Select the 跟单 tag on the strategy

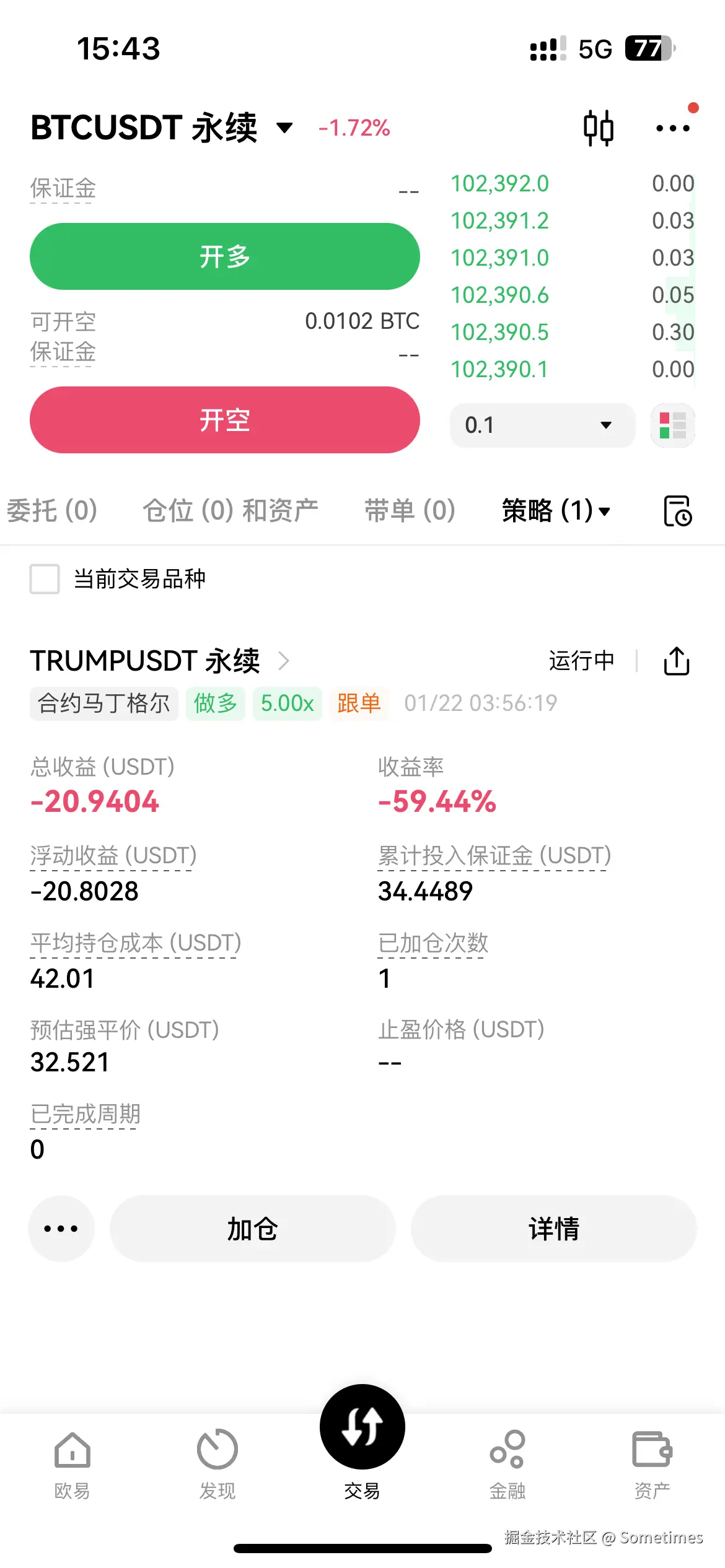359,703
